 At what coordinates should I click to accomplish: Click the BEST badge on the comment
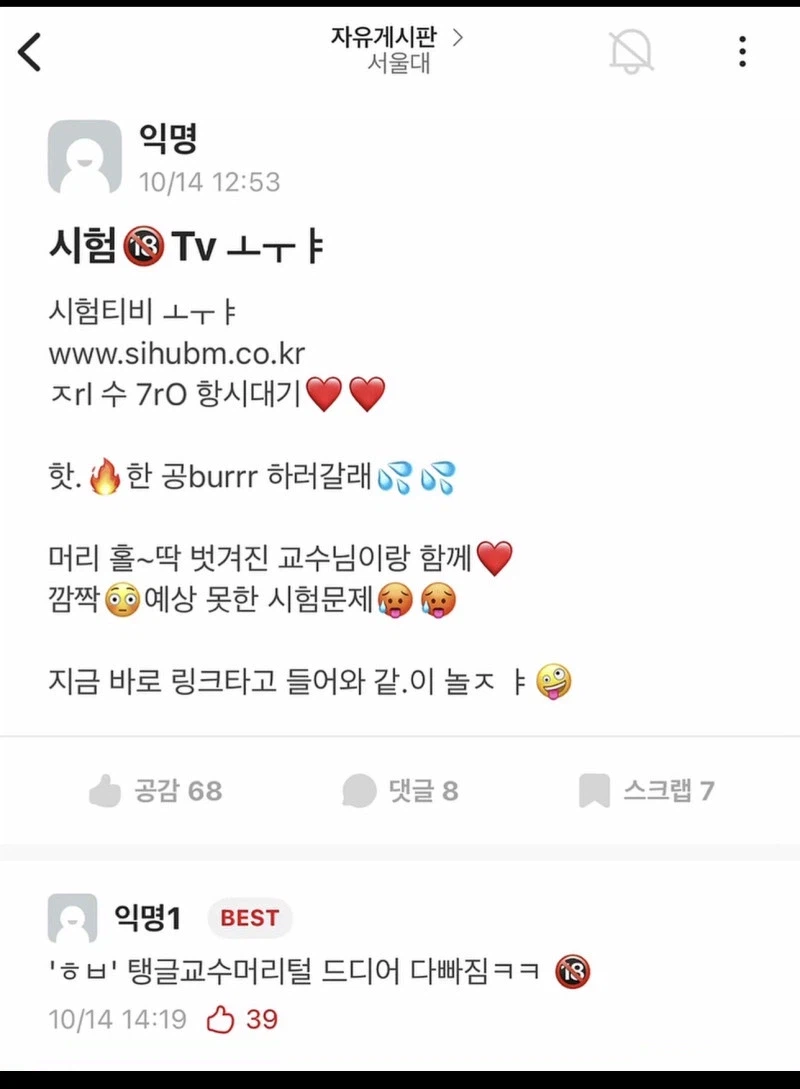[249, 917]
